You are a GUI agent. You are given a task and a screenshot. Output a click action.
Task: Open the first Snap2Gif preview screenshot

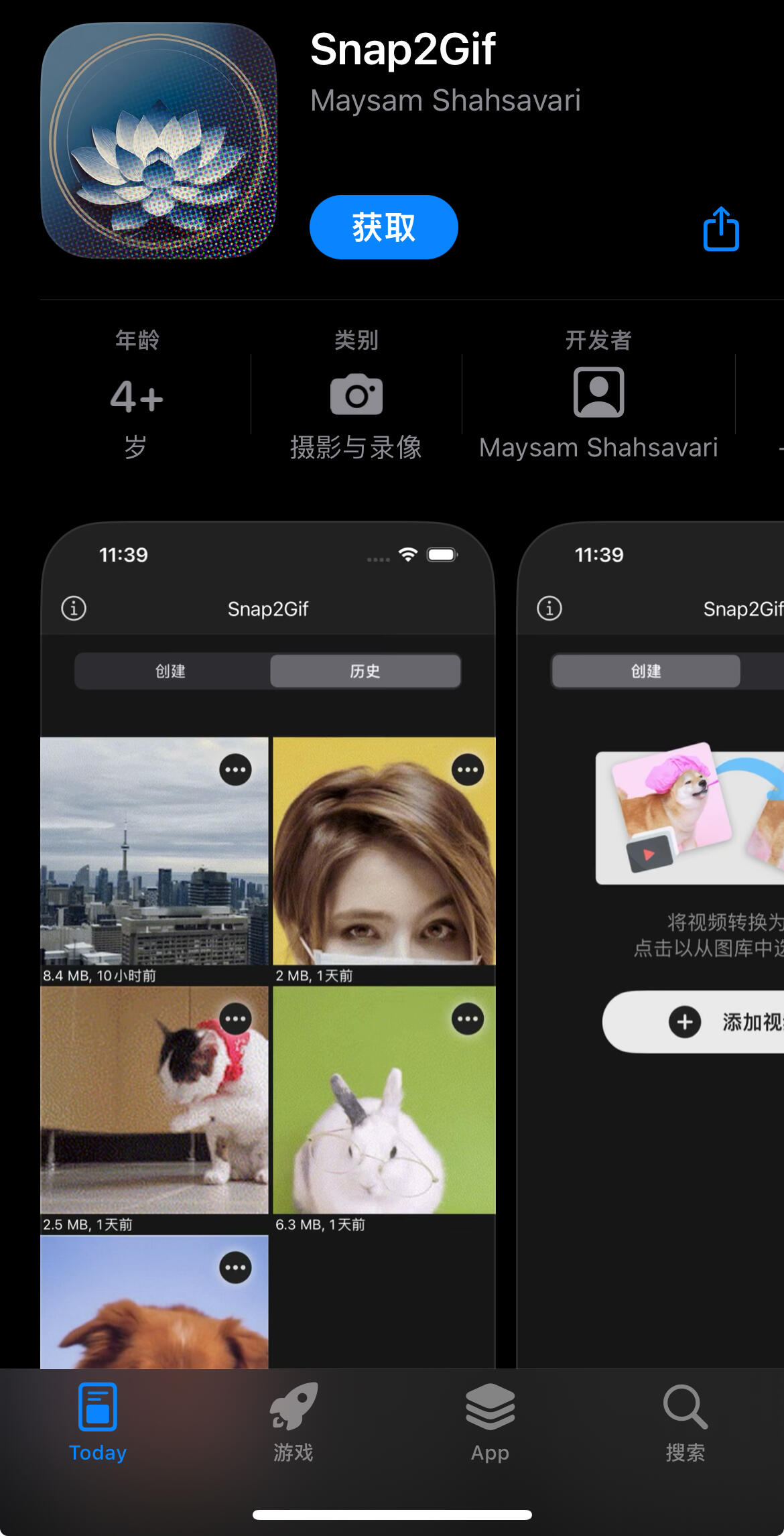click(268, 938)
